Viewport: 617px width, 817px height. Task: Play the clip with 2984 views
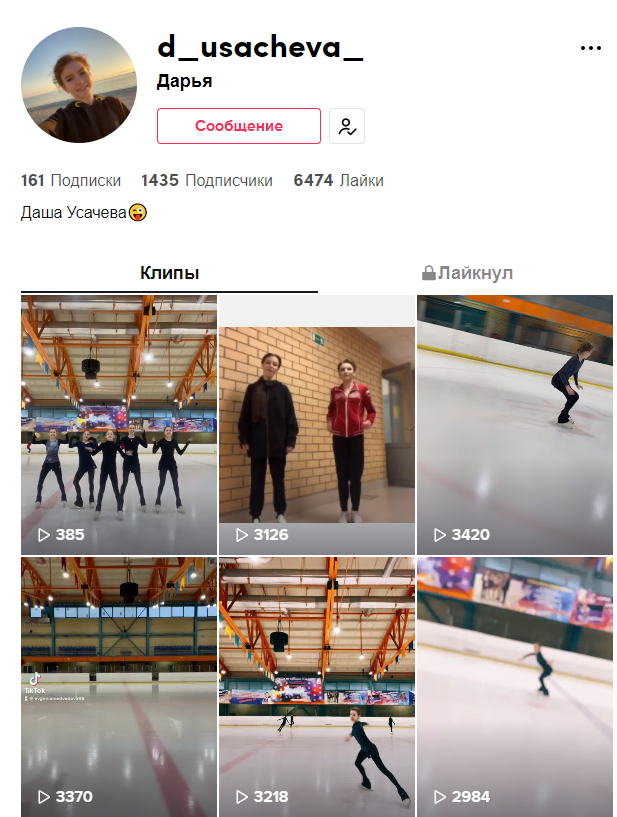(x=514, y=686)
